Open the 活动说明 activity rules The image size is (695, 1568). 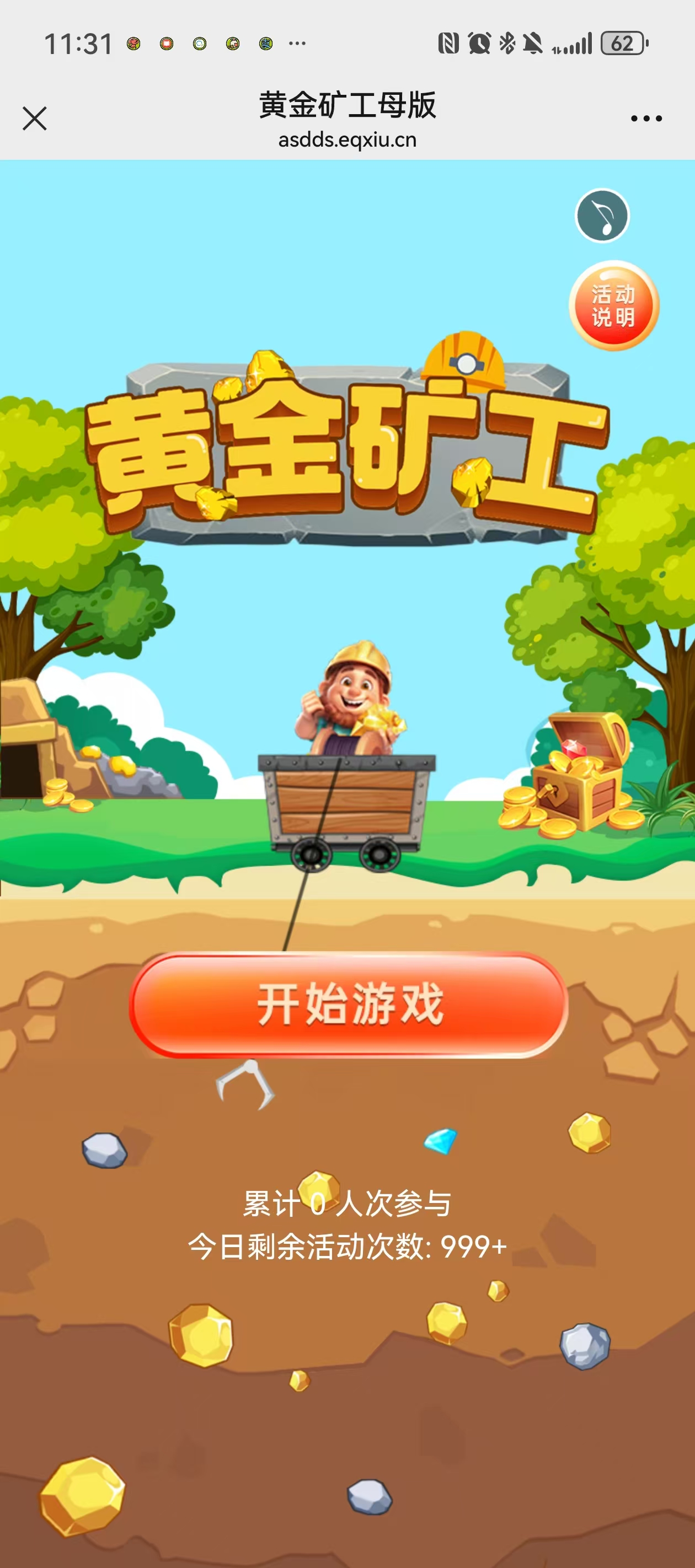pyautogui.click(x=613, y=305)
